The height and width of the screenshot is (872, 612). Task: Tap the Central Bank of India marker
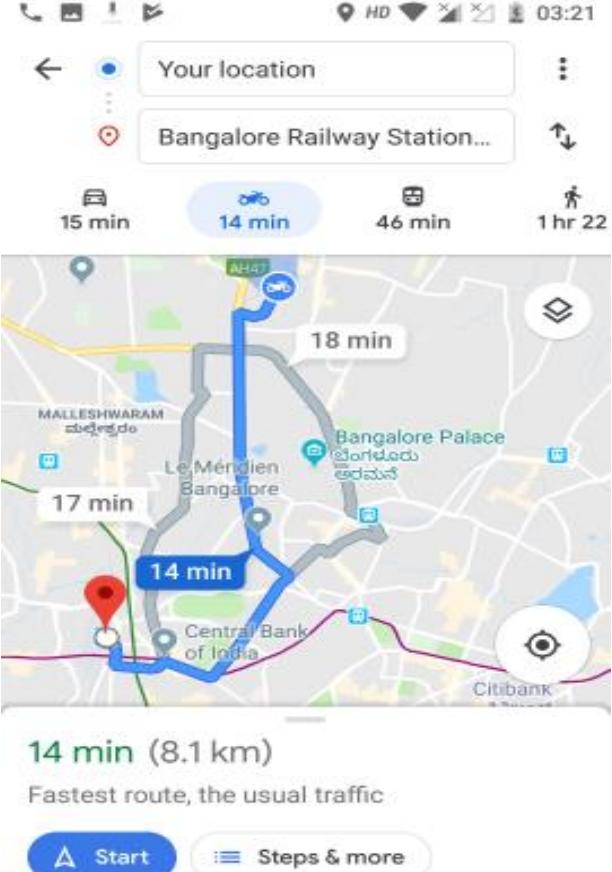pyautogui.click(x=165, y=639)
